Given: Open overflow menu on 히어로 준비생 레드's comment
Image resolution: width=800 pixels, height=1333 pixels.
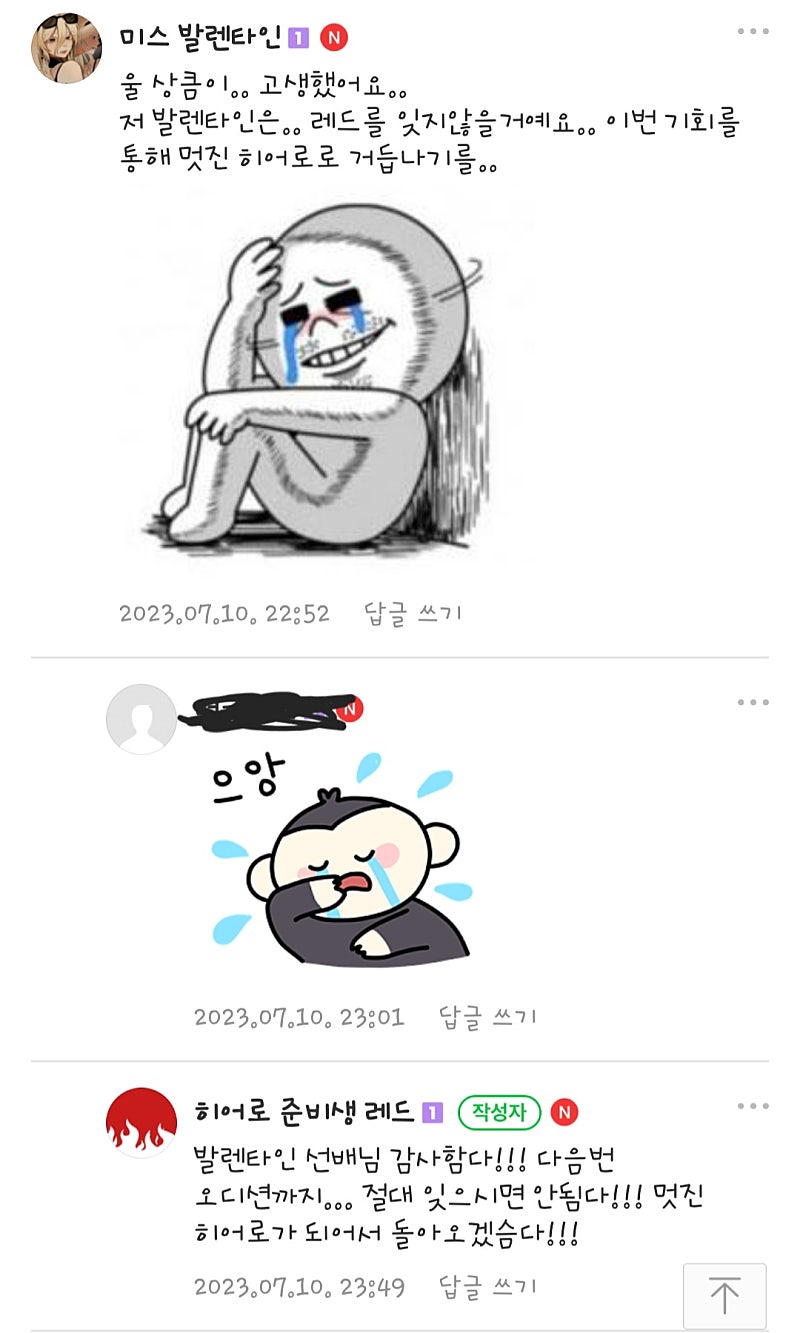Looking at the screenshot, I should pos(752,1106).
